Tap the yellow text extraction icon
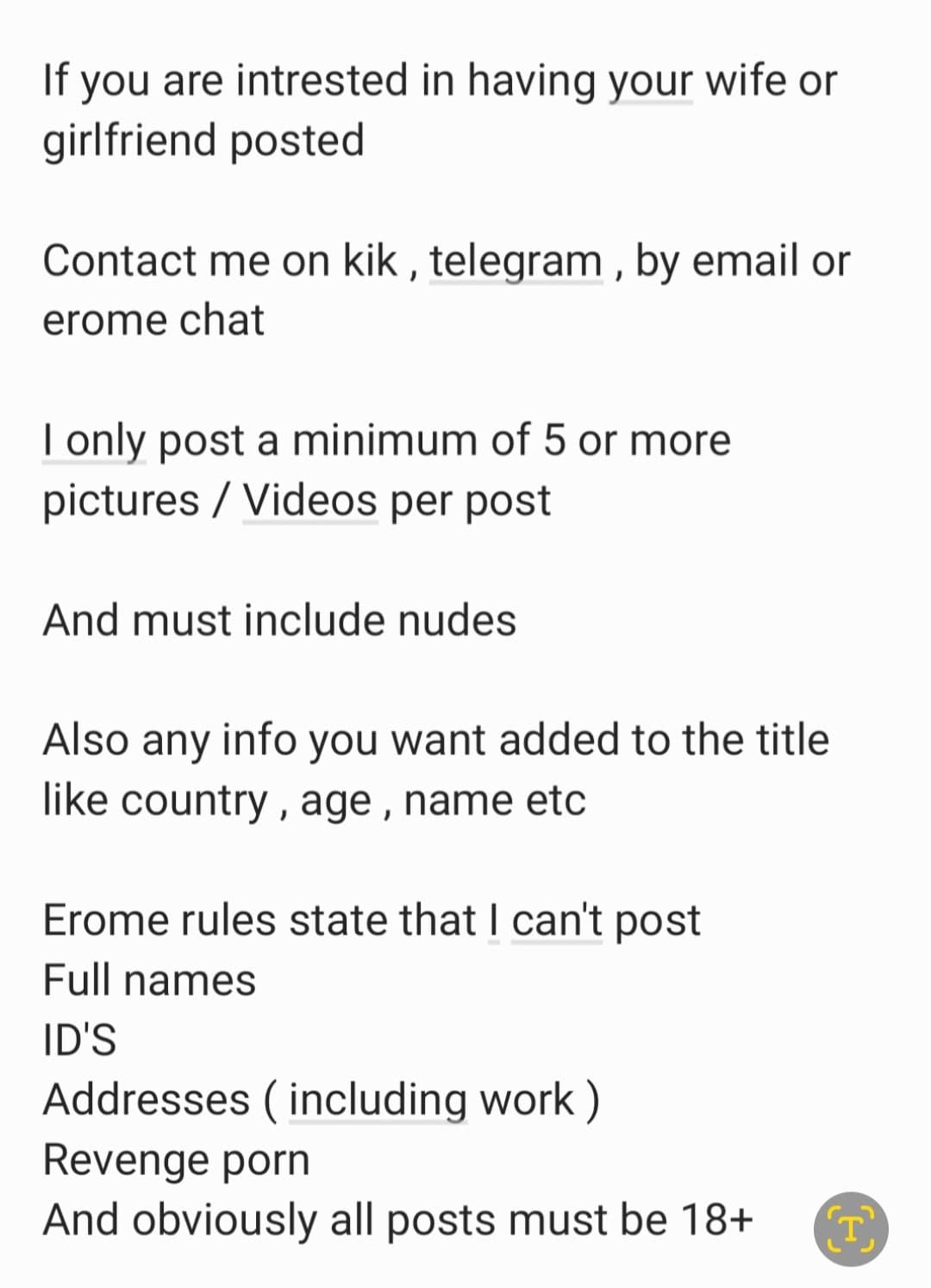The image size is (931, 1288). point(850,1229)
